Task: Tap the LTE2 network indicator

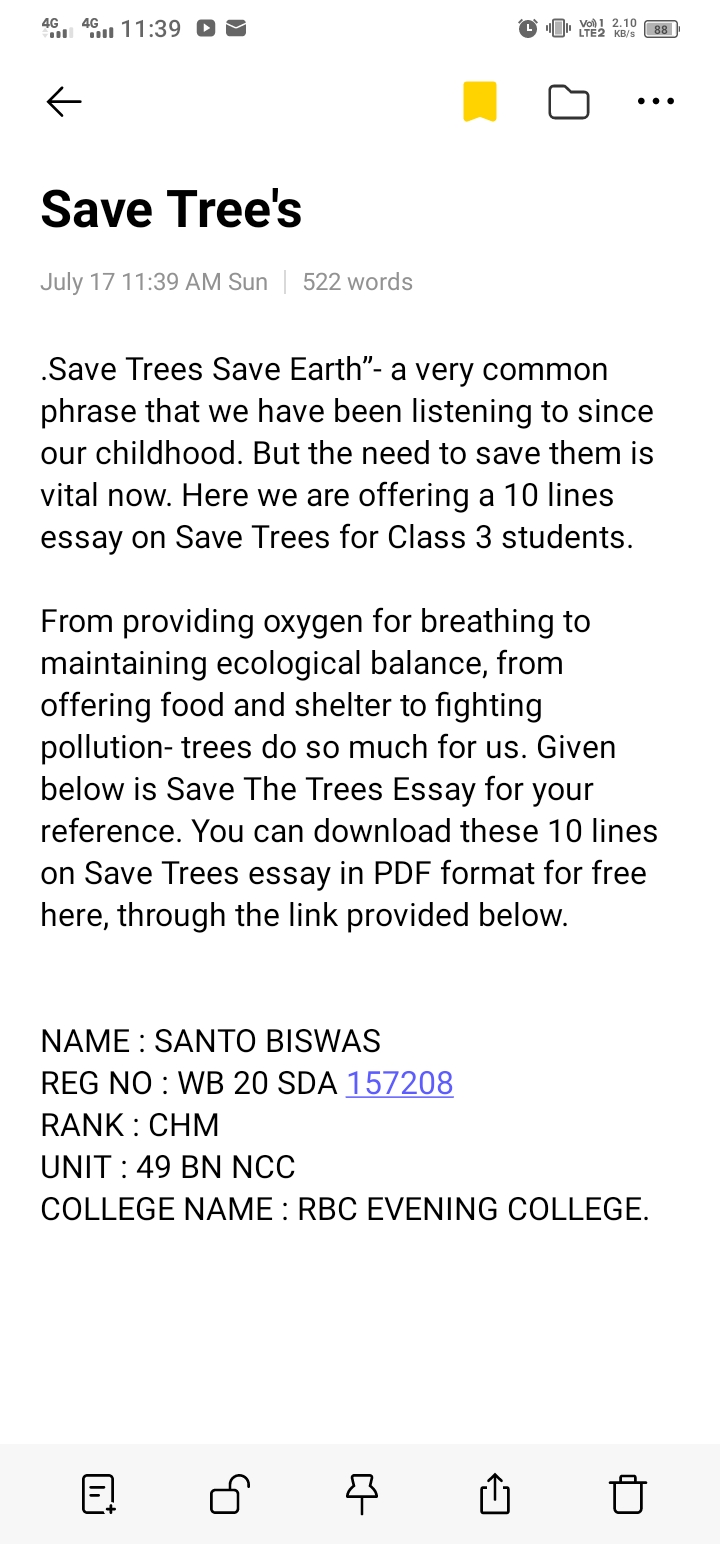Action: click(590, 28)
